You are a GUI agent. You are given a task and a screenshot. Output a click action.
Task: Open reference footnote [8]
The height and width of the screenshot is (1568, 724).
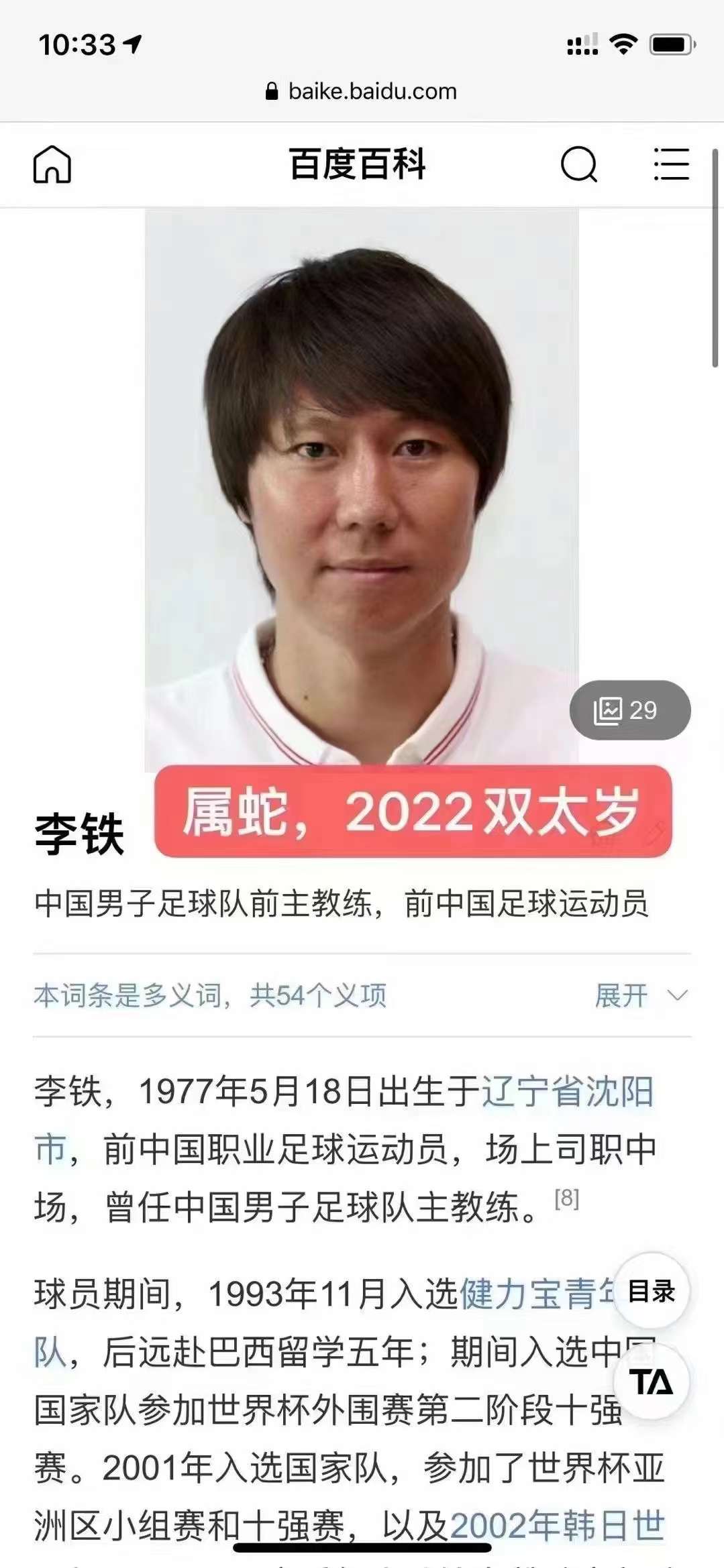pos(567,1198)
